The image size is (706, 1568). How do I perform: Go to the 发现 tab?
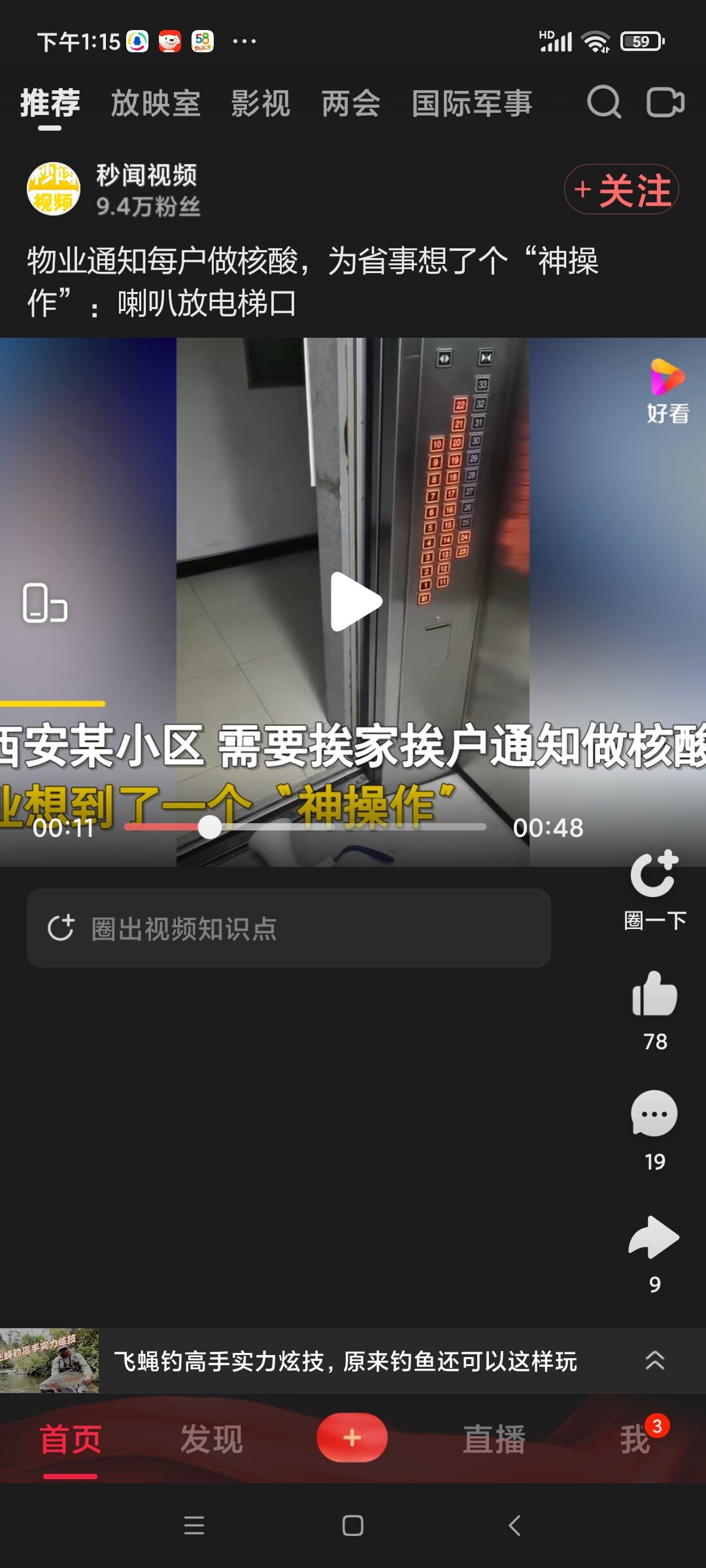coord(212,1439)
